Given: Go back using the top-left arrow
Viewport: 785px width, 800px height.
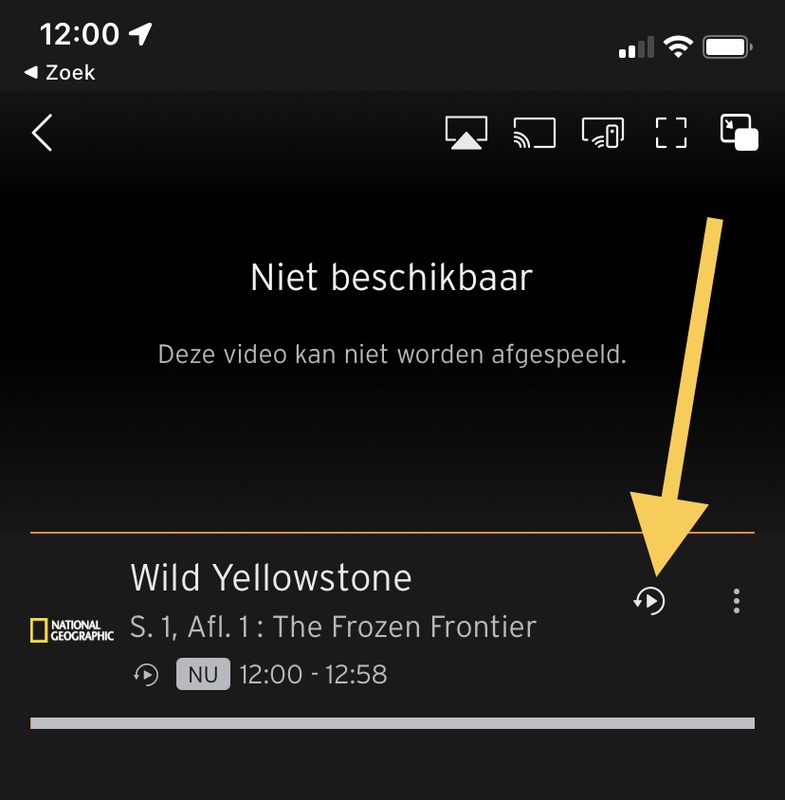Looking at the screenshot, I should click(x=42, y=133).
